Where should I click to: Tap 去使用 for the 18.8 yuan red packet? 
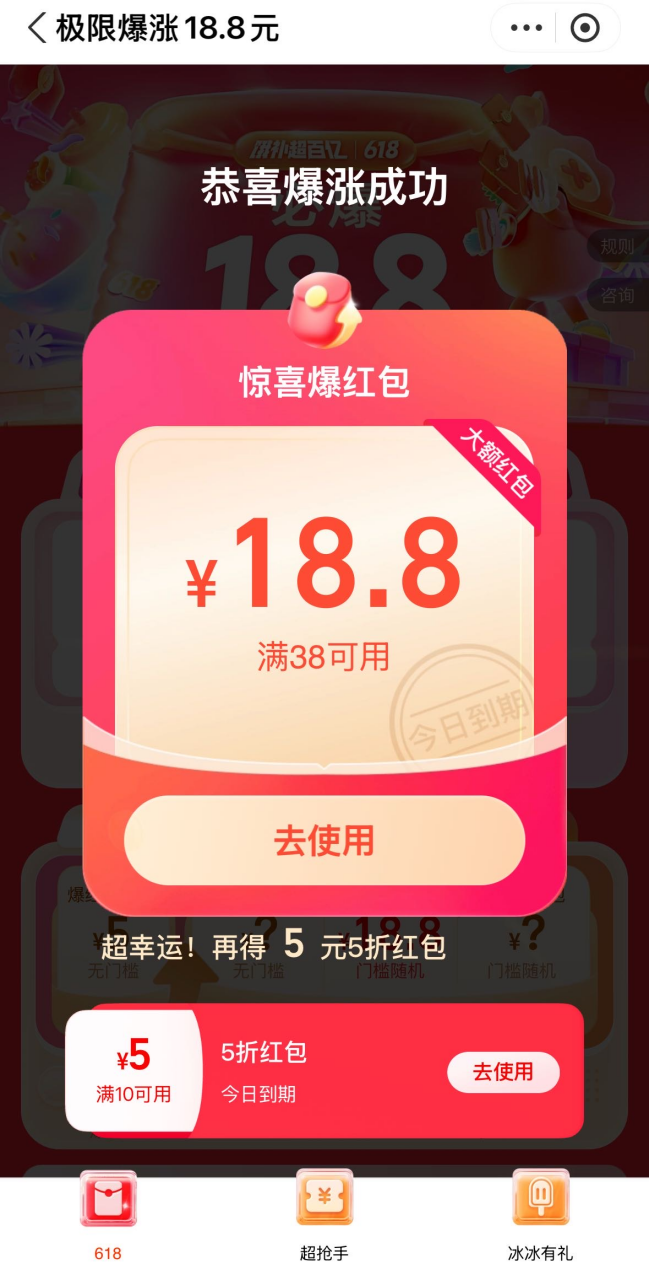pos(324,840)
